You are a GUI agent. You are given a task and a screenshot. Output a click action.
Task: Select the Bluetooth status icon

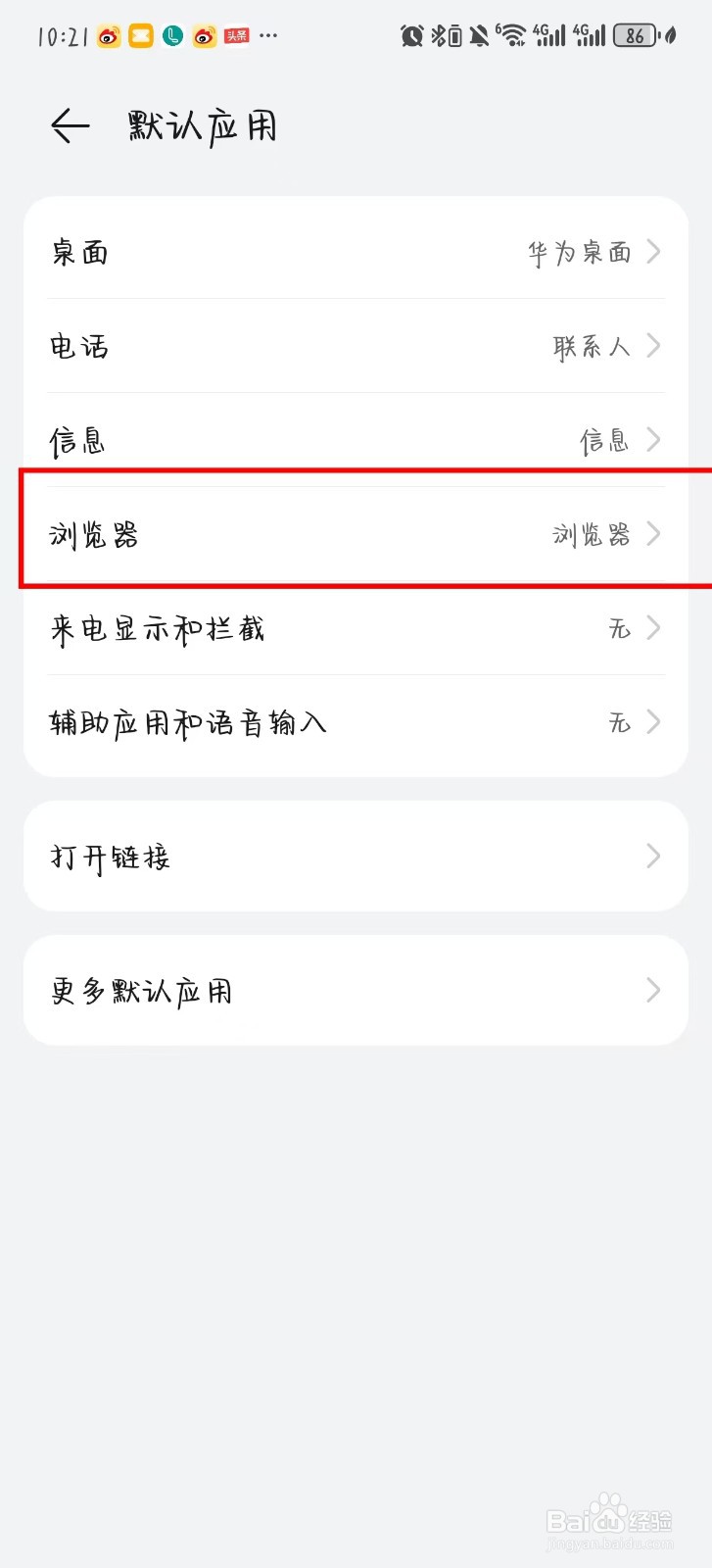[x=442, y=33]
